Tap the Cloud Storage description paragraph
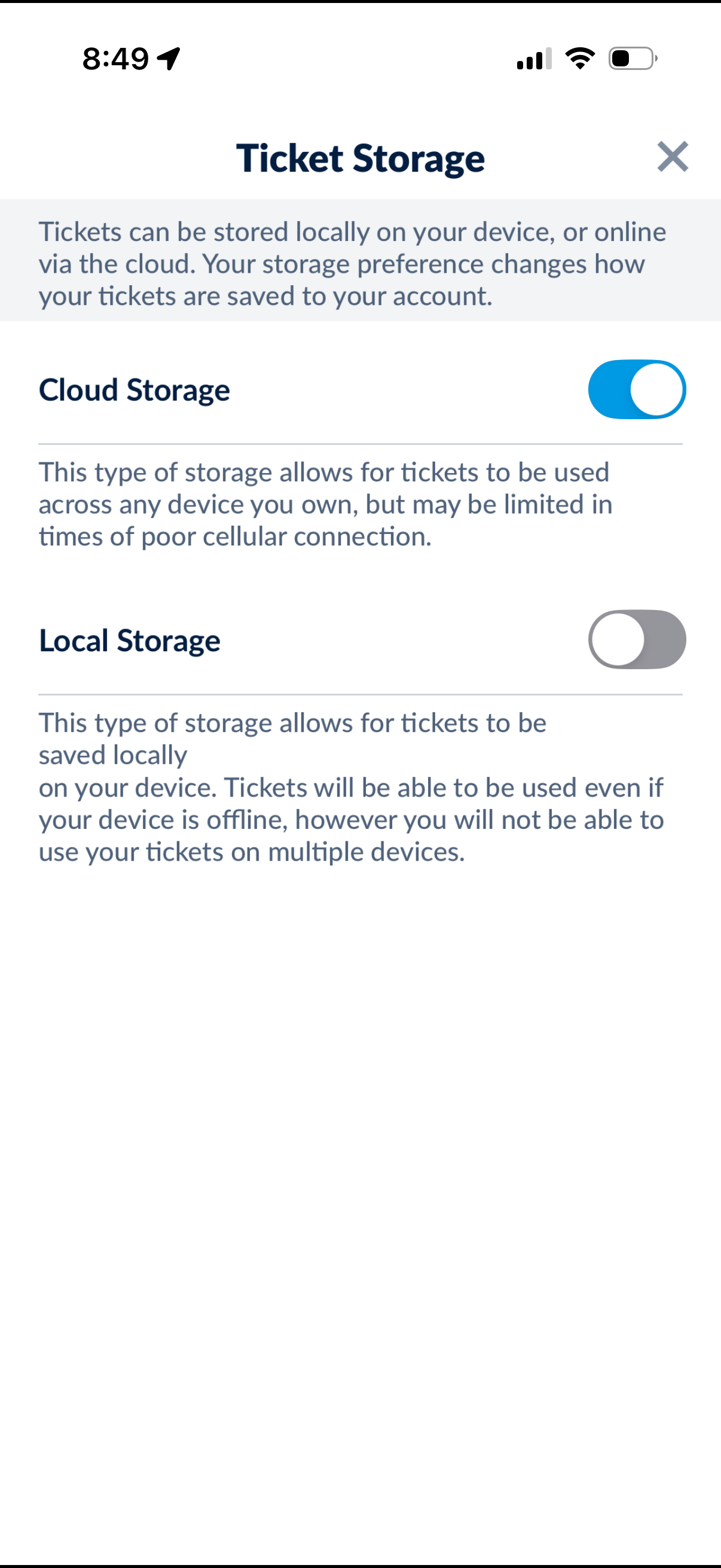 tap(325, 504)
